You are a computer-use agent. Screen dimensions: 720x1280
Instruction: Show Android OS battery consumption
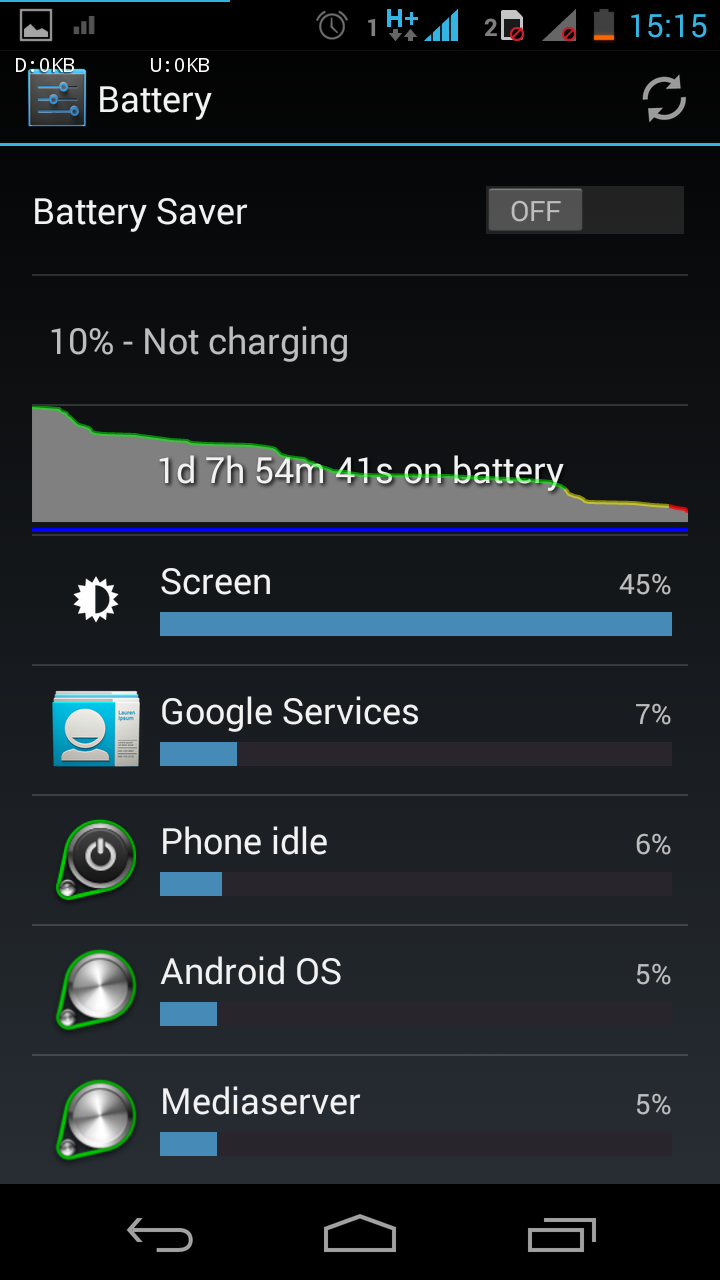(360, 990)
